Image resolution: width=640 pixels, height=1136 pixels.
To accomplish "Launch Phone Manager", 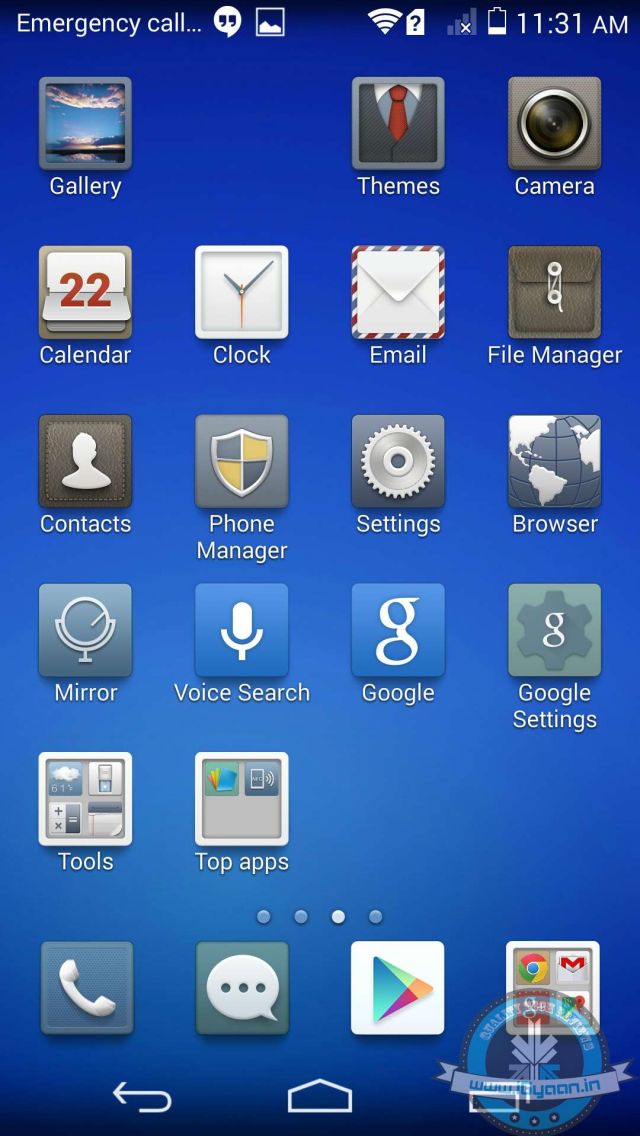I will click(x=241, y=461).
